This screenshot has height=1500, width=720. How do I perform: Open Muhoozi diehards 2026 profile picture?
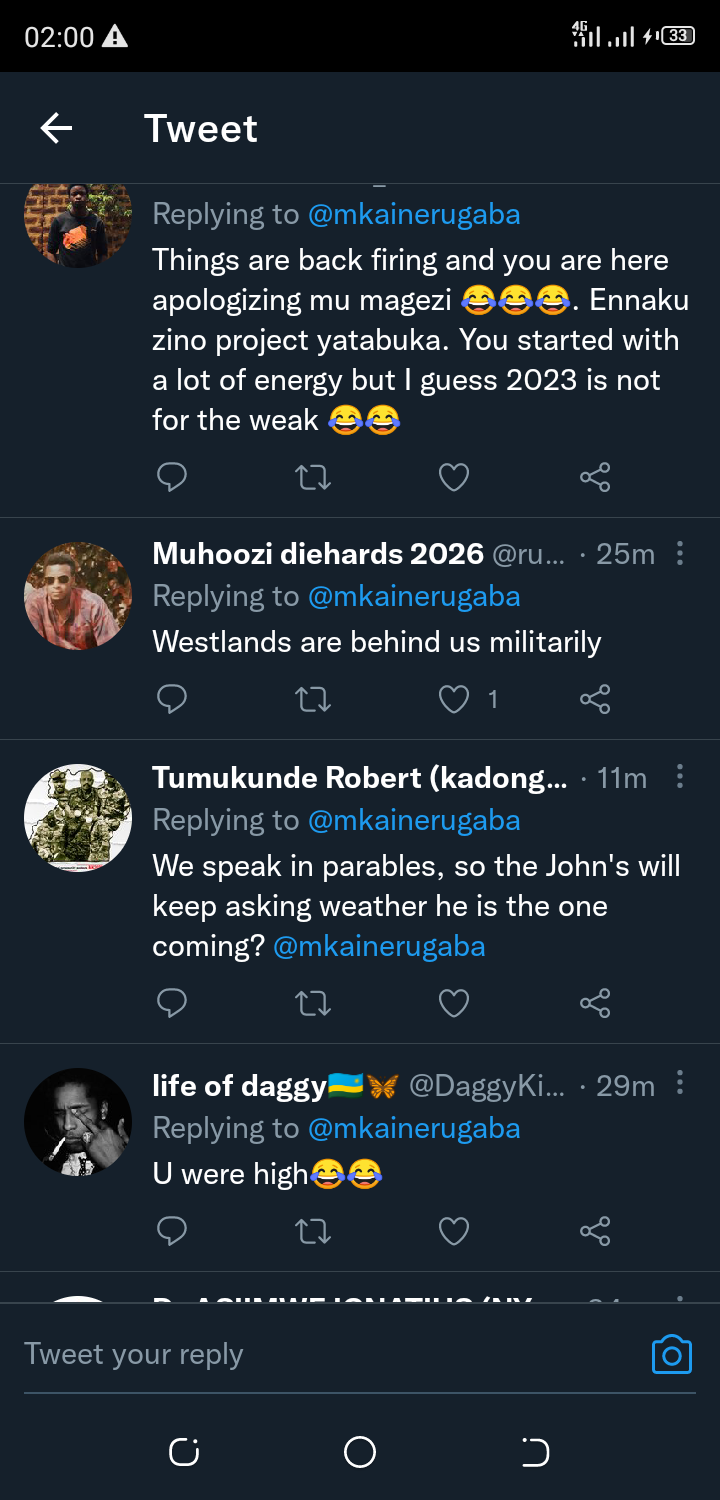tap(78, 596)
